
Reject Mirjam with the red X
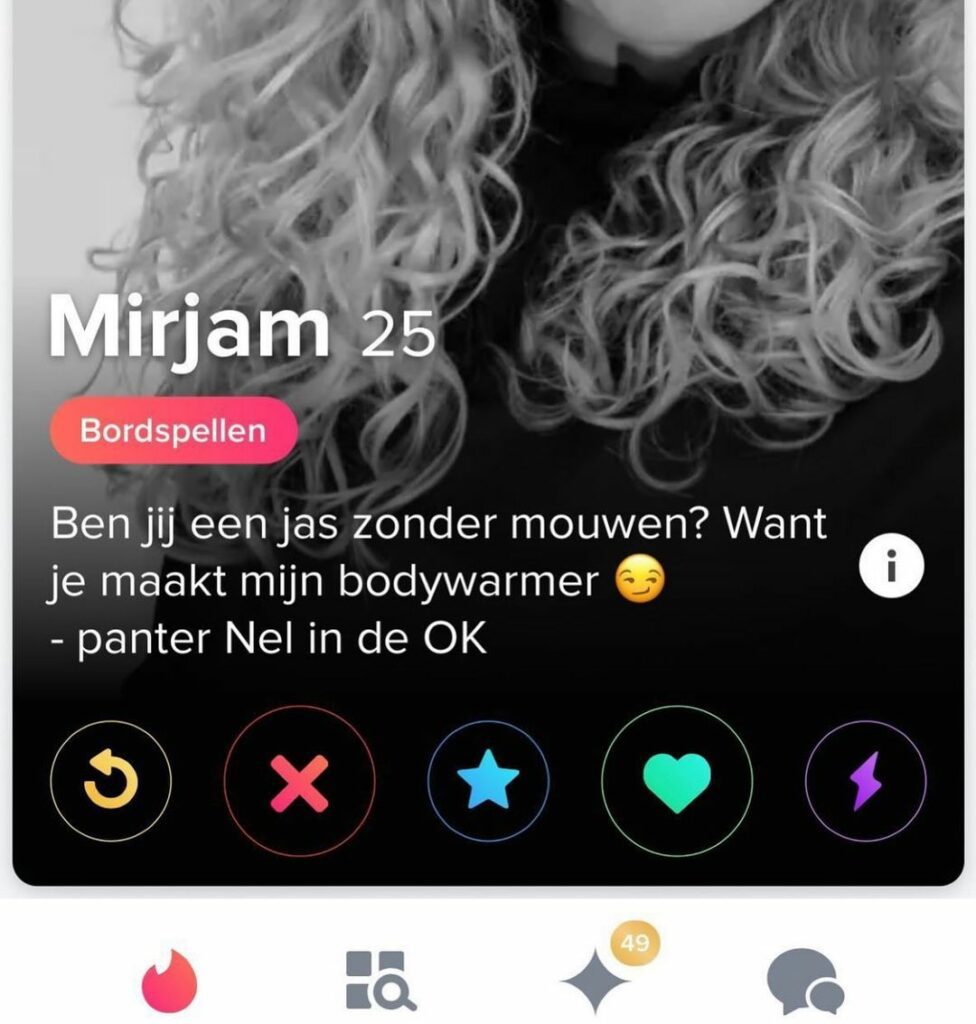(299, 781)
